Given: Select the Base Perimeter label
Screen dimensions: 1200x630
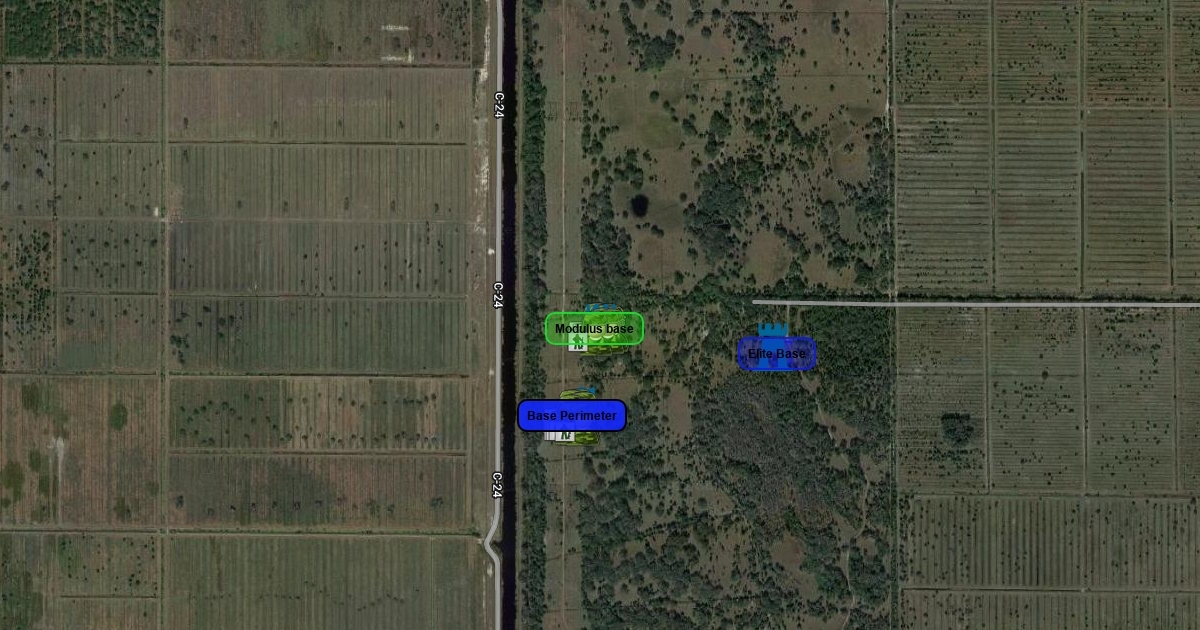Looking at the screenshot, I should click(572, 416).
